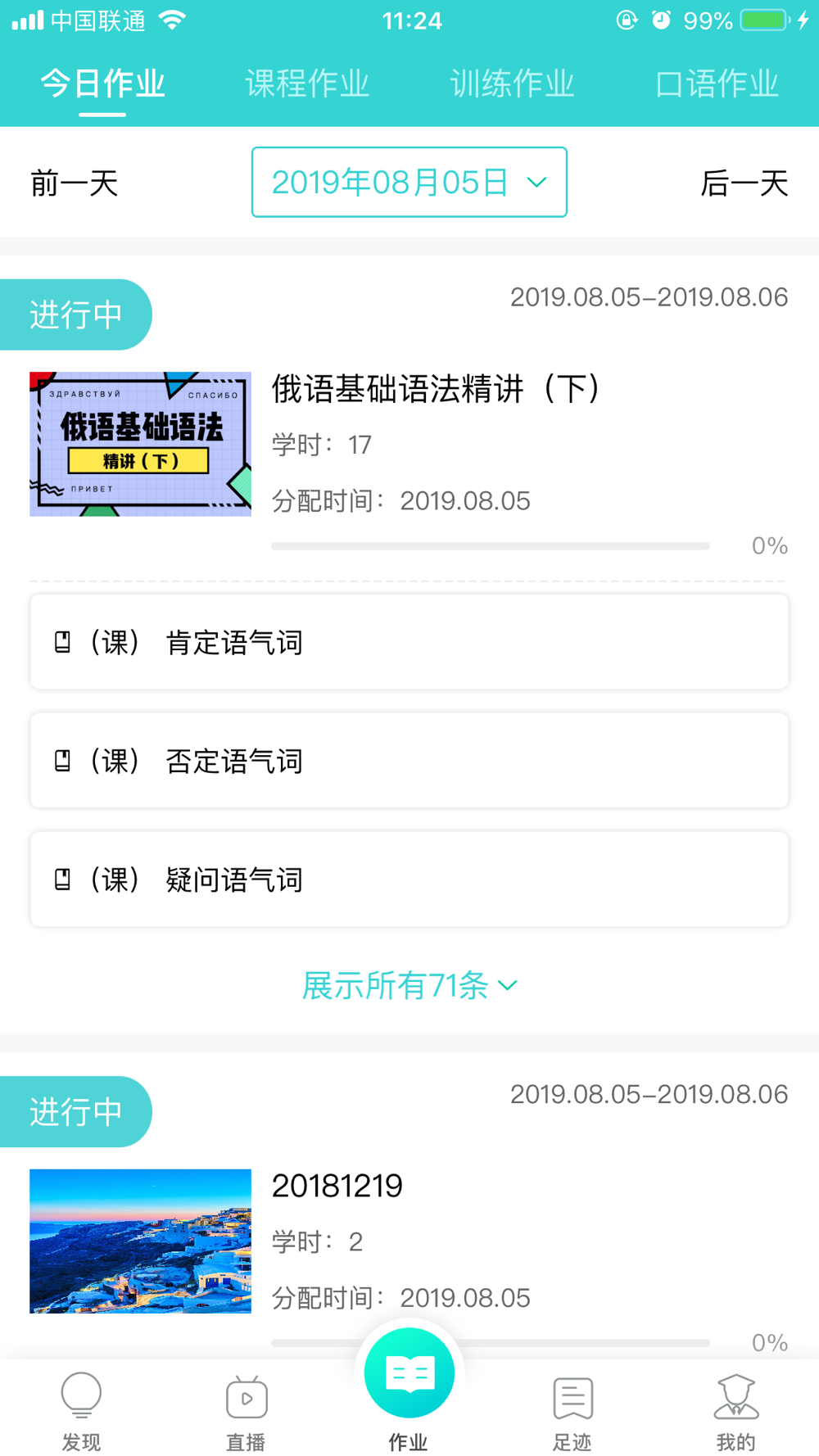Open the 训练作业 tab
The image size is (819, 1456).
pyautogui.click(x=512, y=84)
